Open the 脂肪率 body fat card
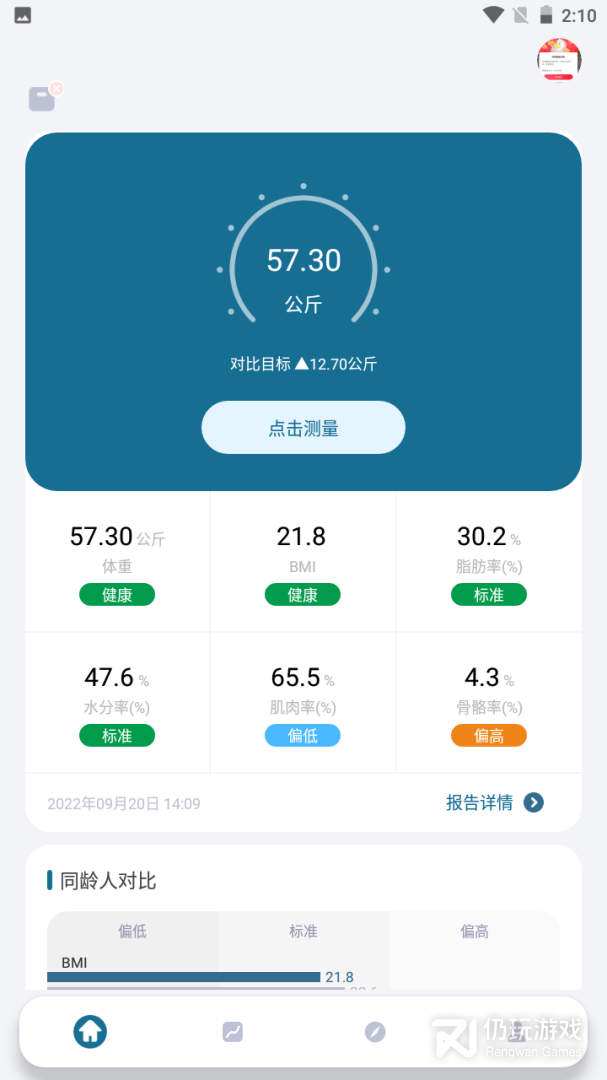This screenshot has height=1080, width=607. (489, 561)
